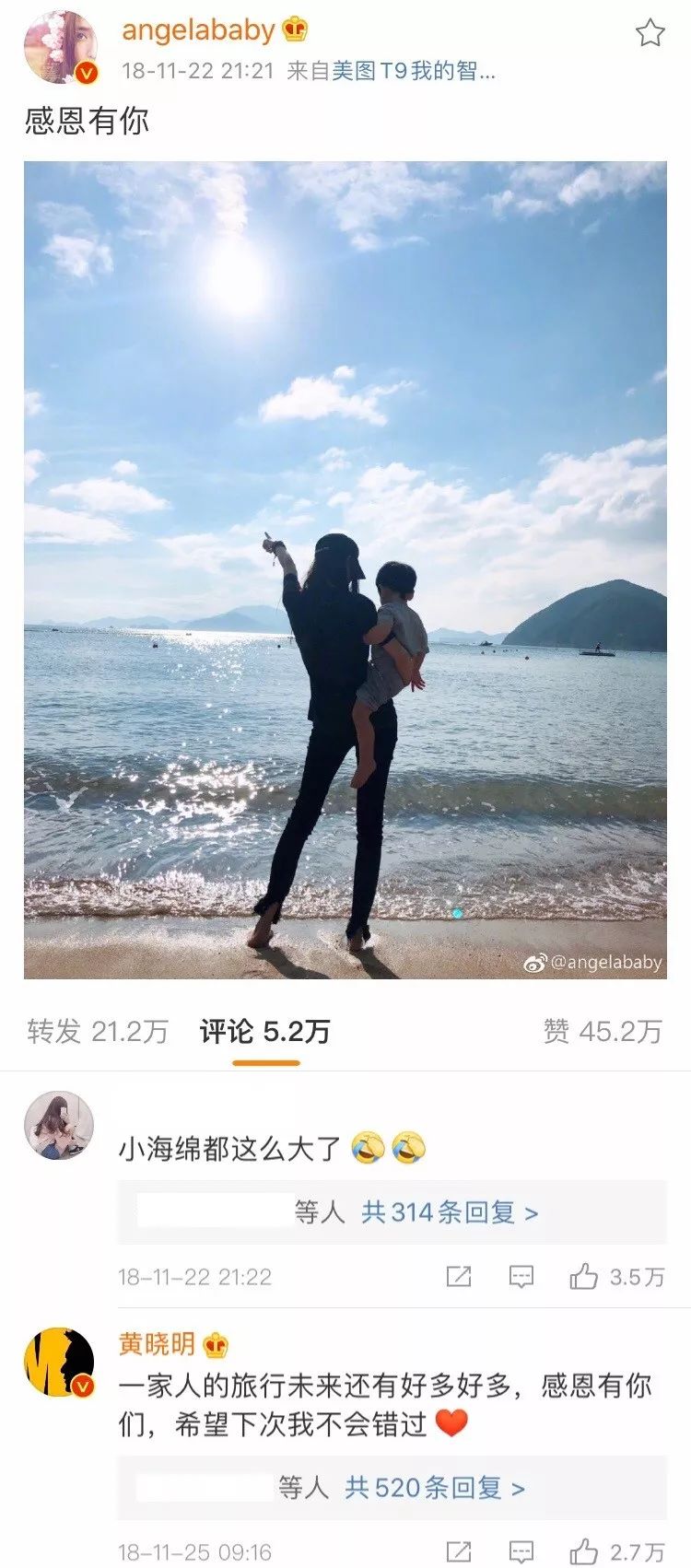Favorite this post with the star icon
This screenshot has height=1568, width=691.
650,33
